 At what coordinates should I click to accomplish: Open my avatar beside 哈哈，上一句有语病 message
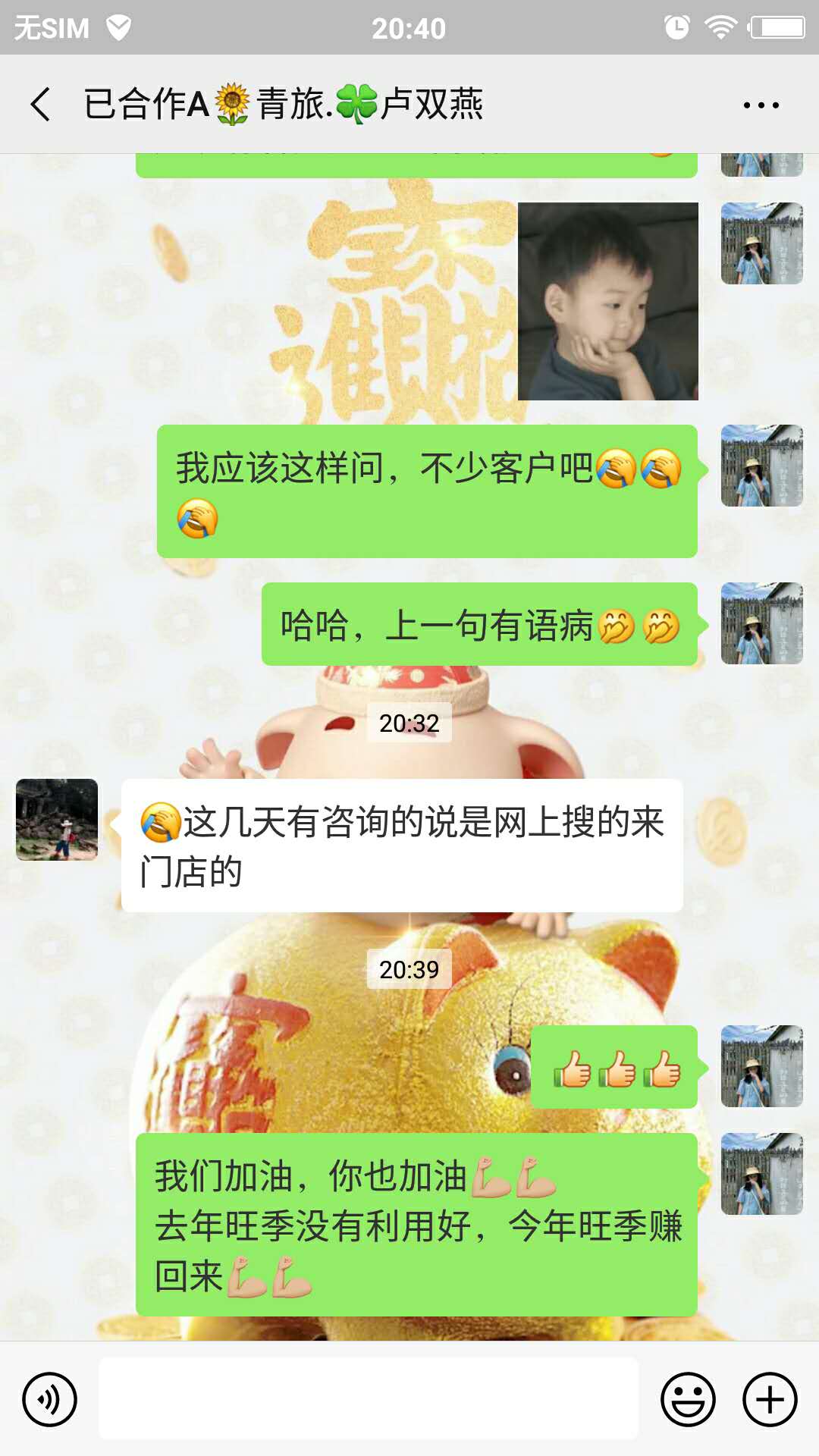click(761, 623)
